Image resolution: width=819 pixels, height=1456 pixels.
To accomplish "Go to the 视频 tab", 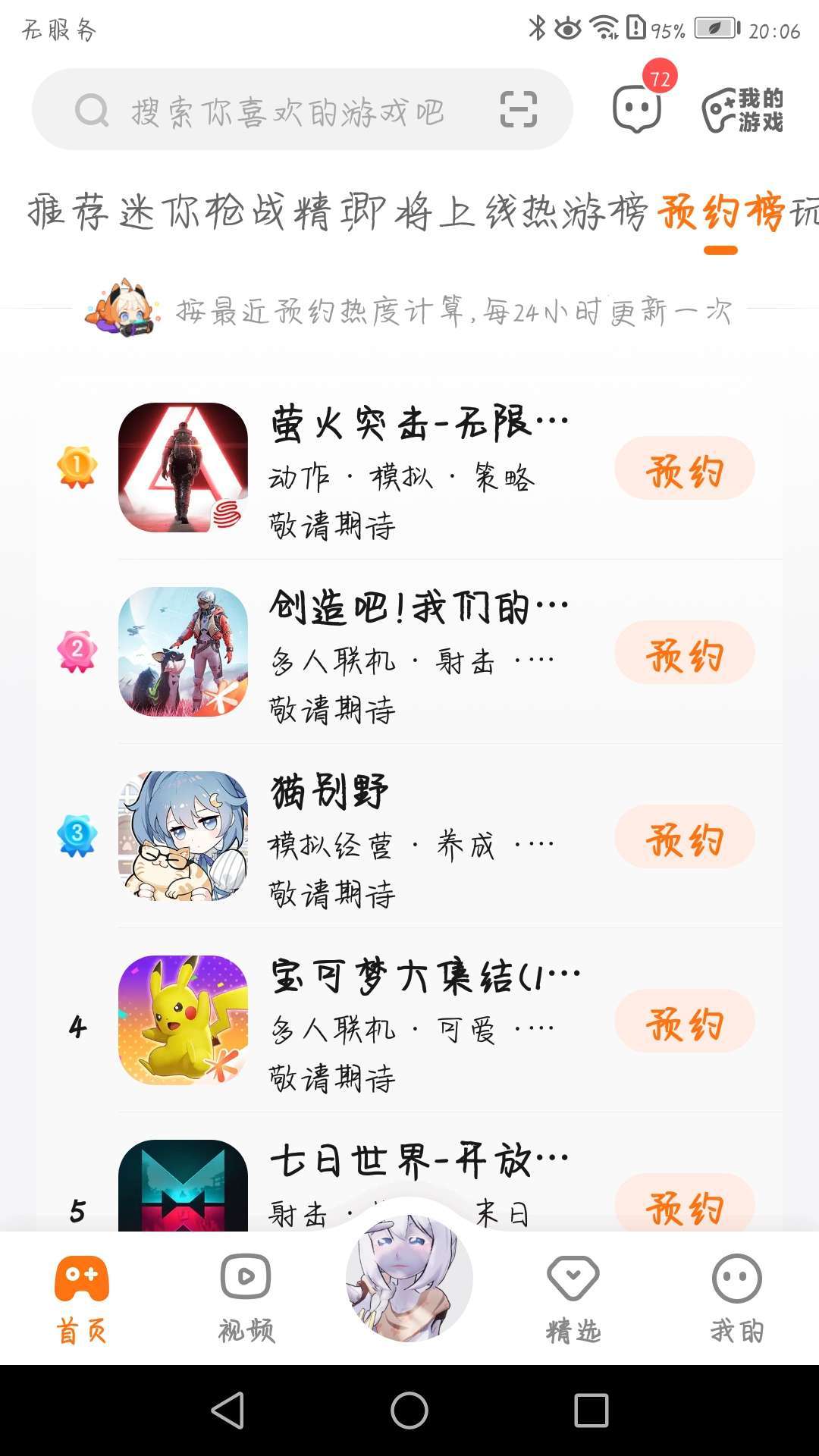I will tap(246, 1297).
